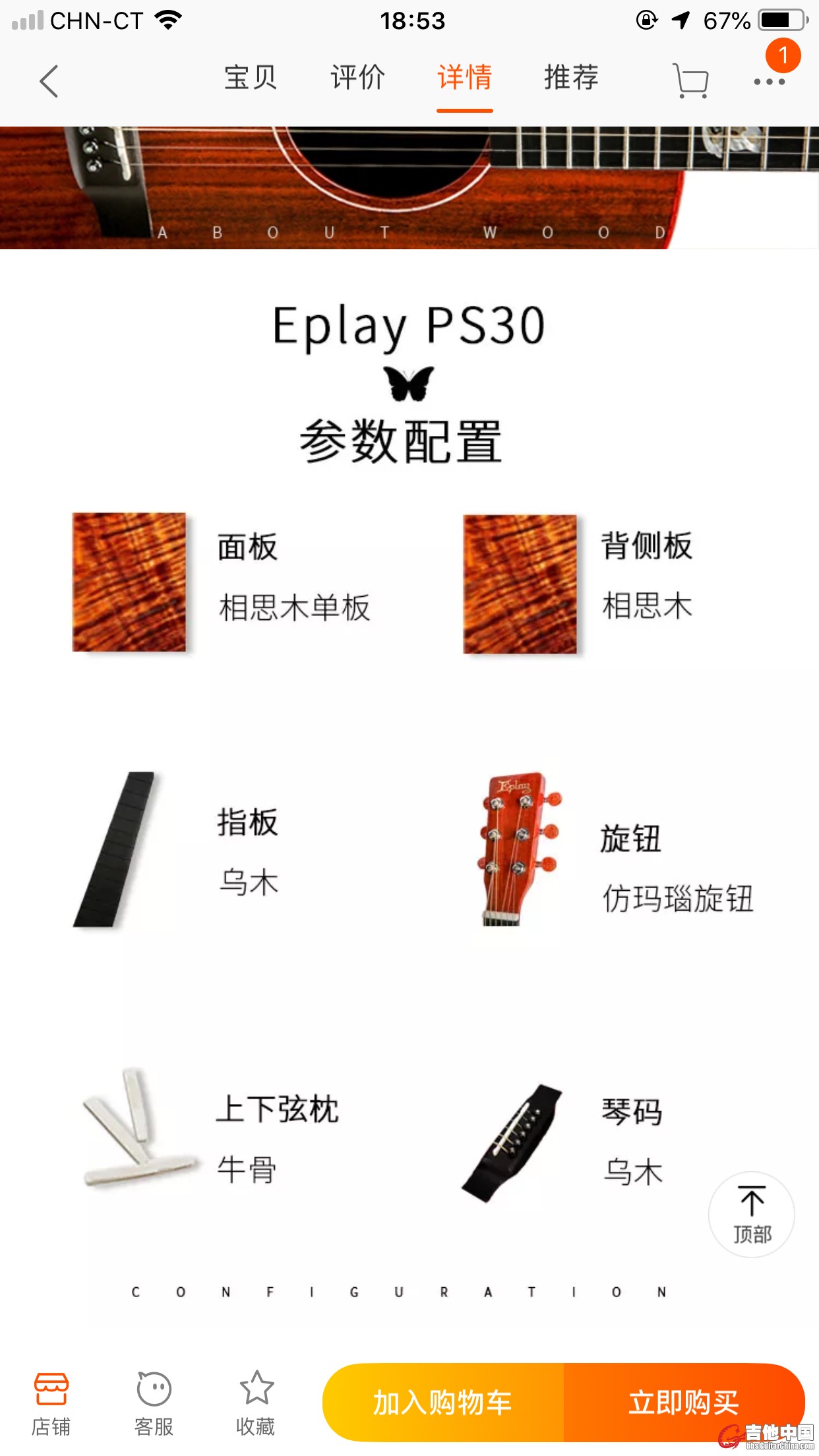This screenshot has height=1456, width=819.
Task: Select the 详情 tab
Action: (464, 78)
